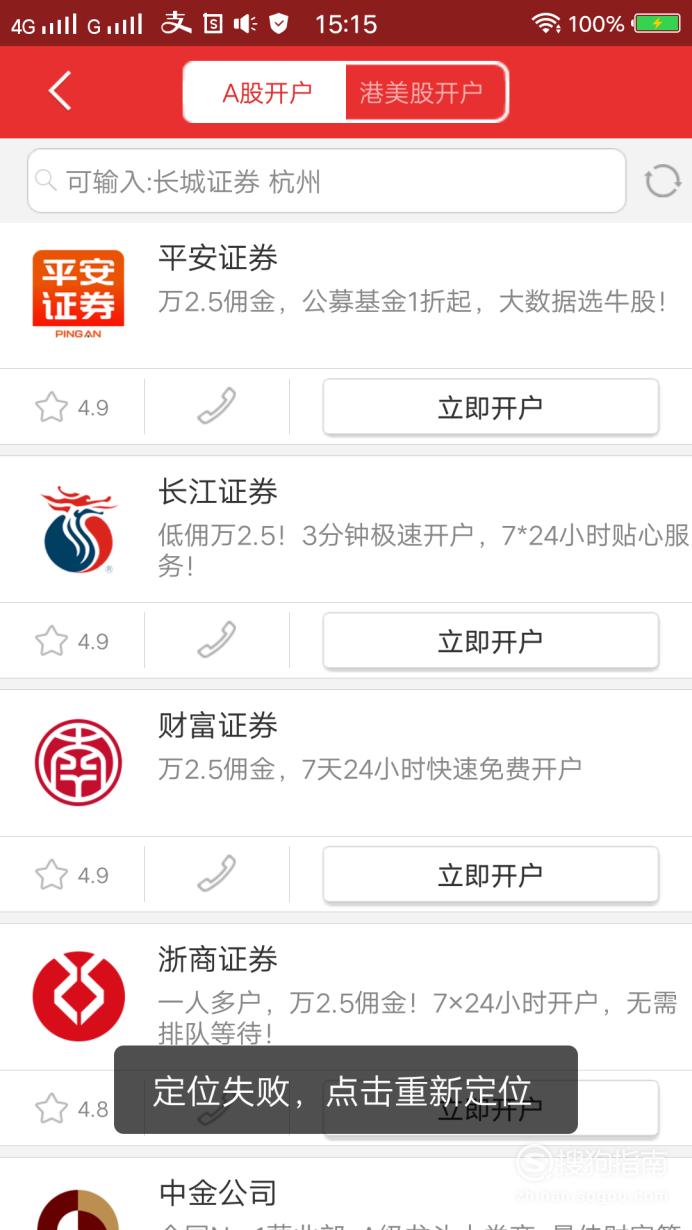
Task: Tap the 4.9 star rating of 平安证券
Action: [72, 407]
